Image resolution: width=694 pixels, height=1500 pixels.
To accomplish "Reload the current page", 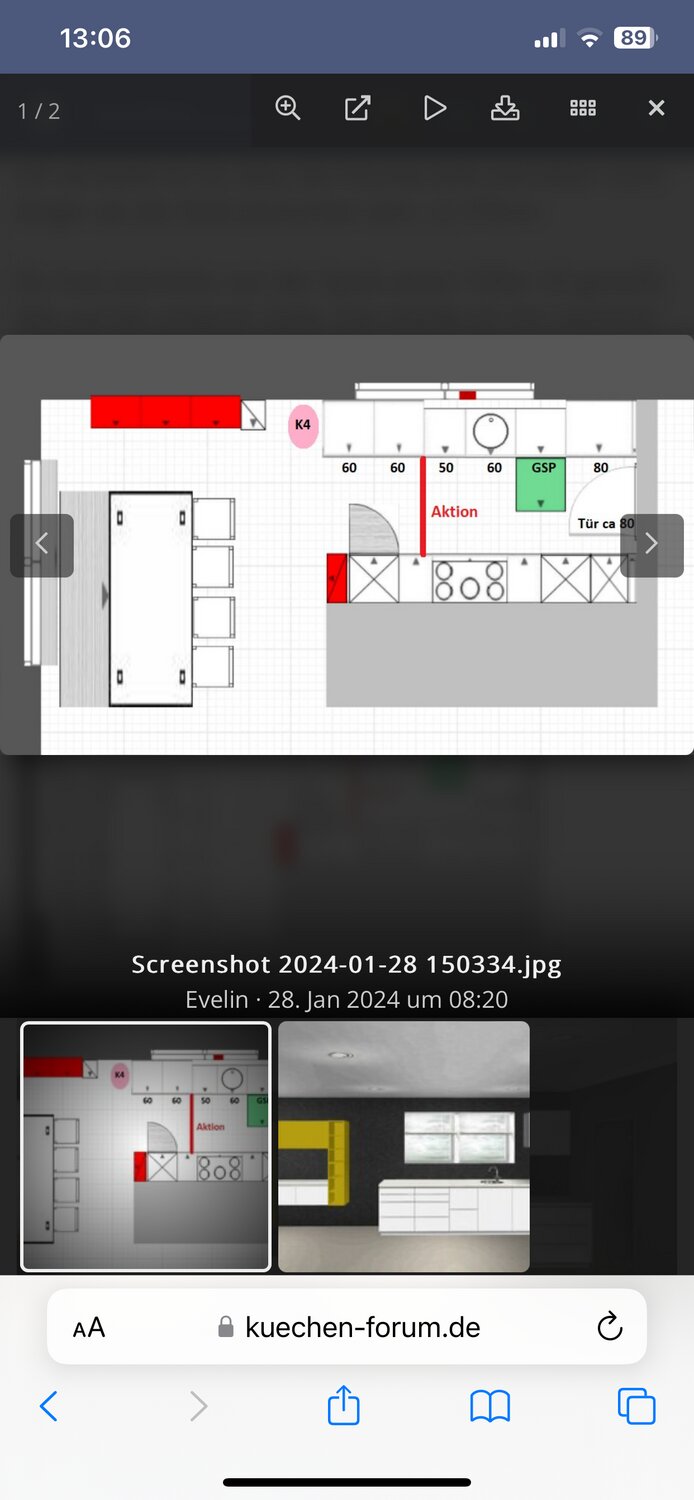I will pos(609,1327).
